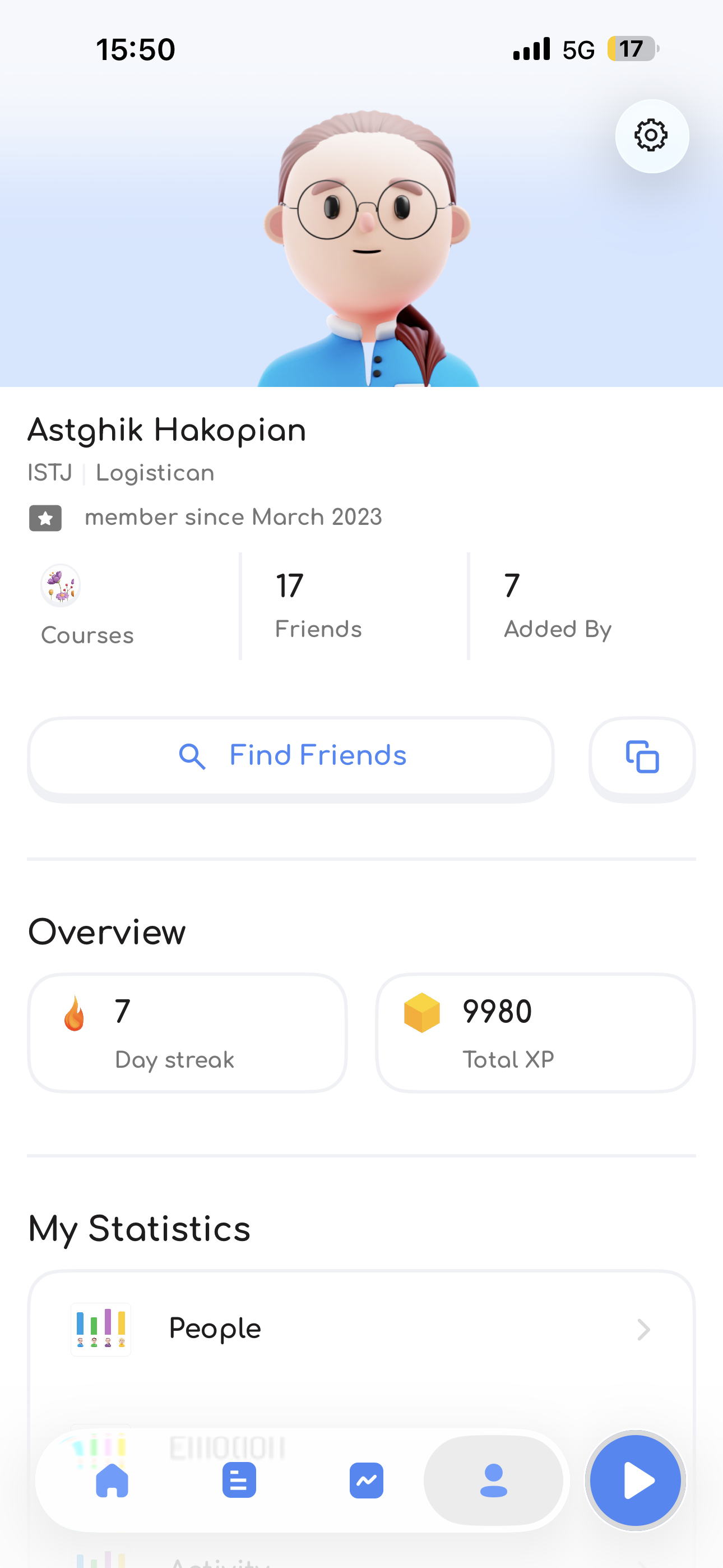Tap the blue play button
Image resolution: width=723 pixels, height=1568 pixels.
[x=636, y=1481]
